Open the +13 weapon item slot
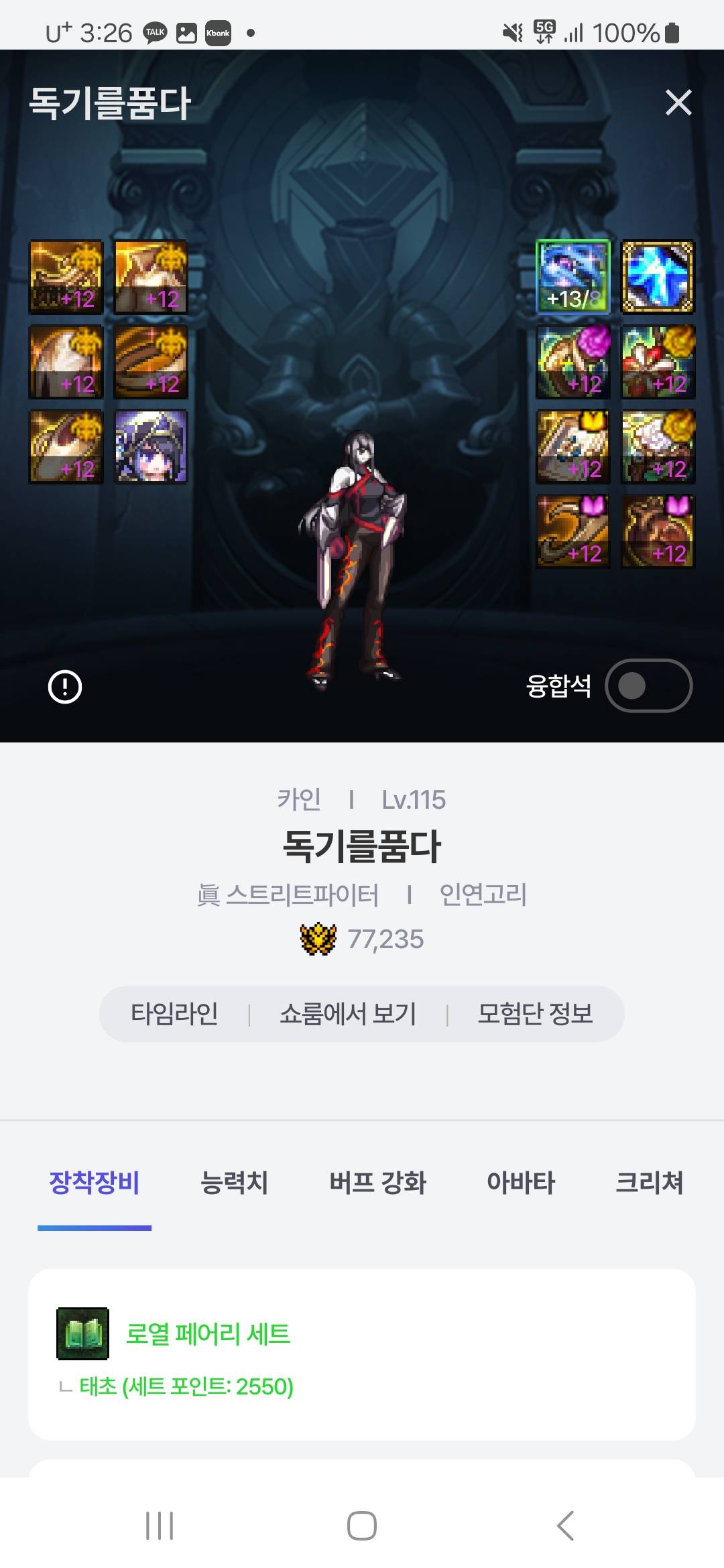Viewport: 724px width, 1568px height. click(573, 277)
